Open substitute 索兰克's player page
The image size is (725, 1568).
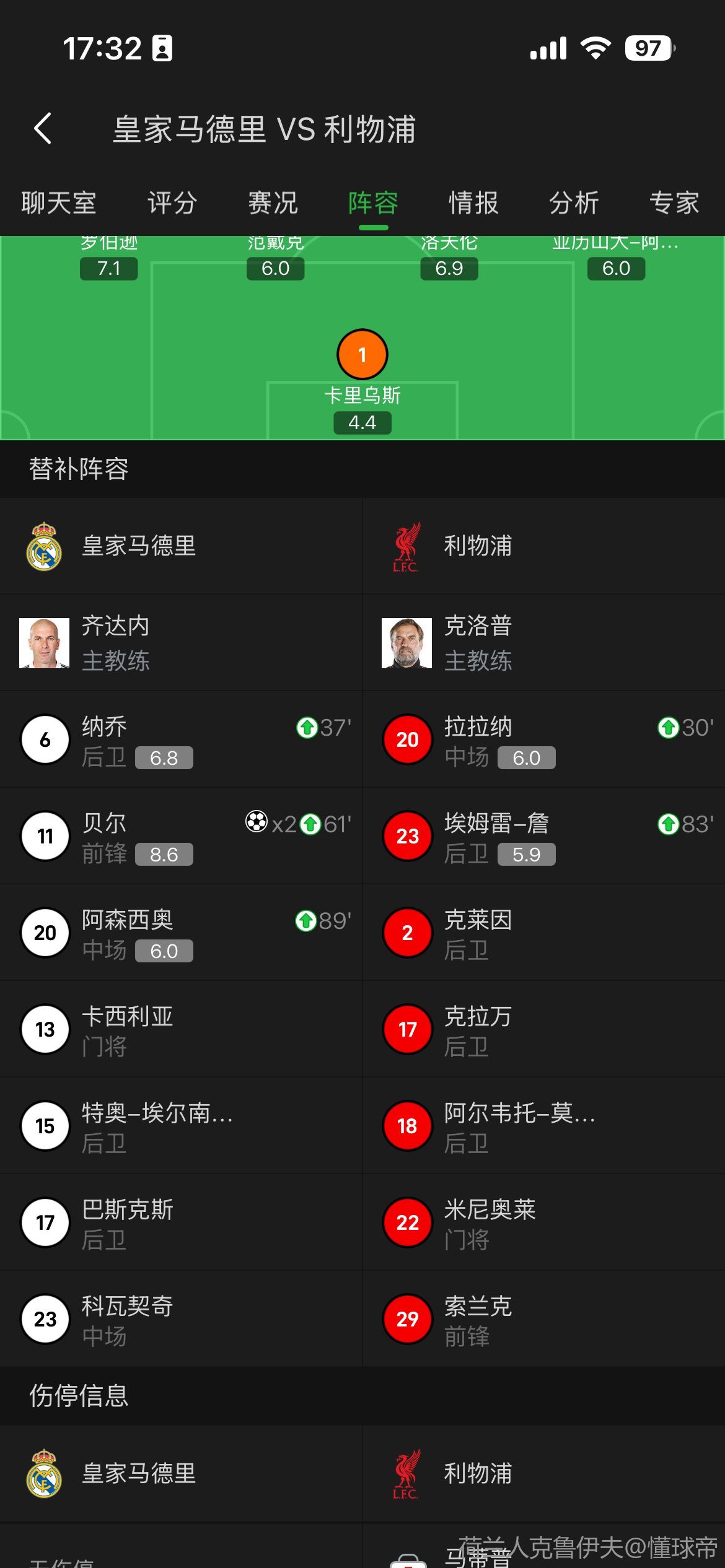click(477, 1319)
